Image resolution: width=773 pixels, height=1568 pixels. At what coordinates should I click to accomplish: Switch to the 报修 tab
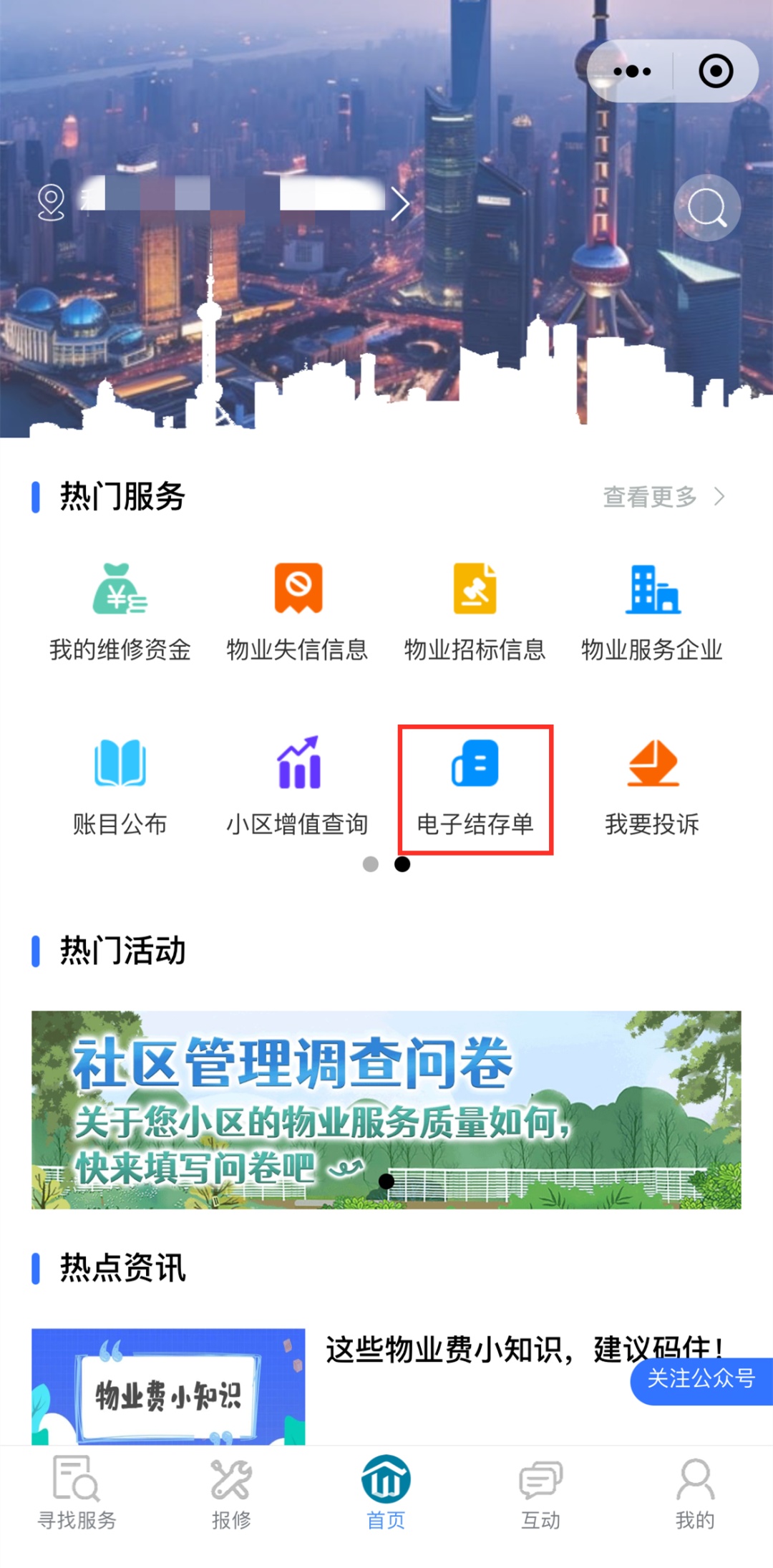click(x=231, y=1492)
